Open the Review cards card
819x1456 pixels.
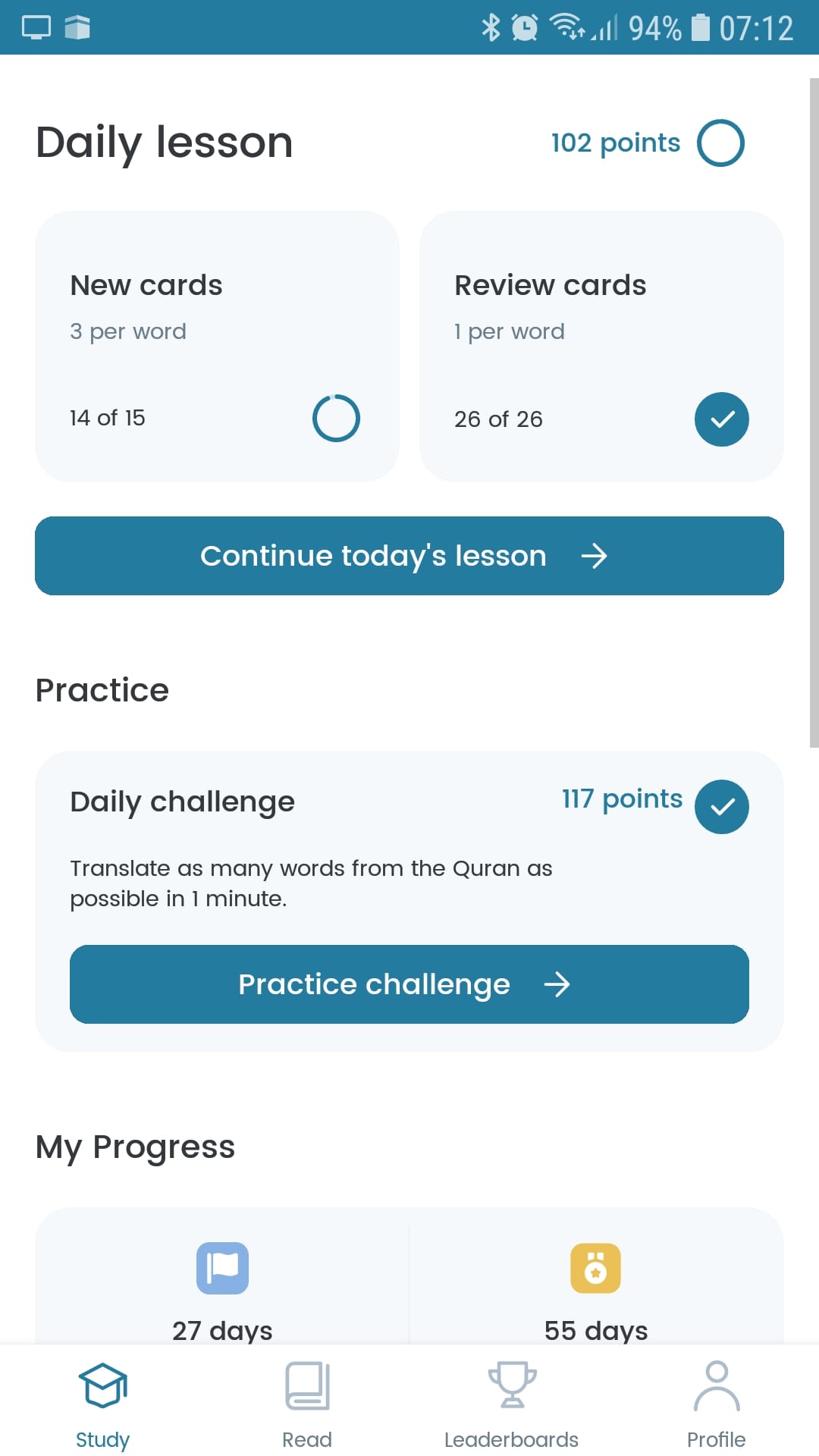click(601, 347)
